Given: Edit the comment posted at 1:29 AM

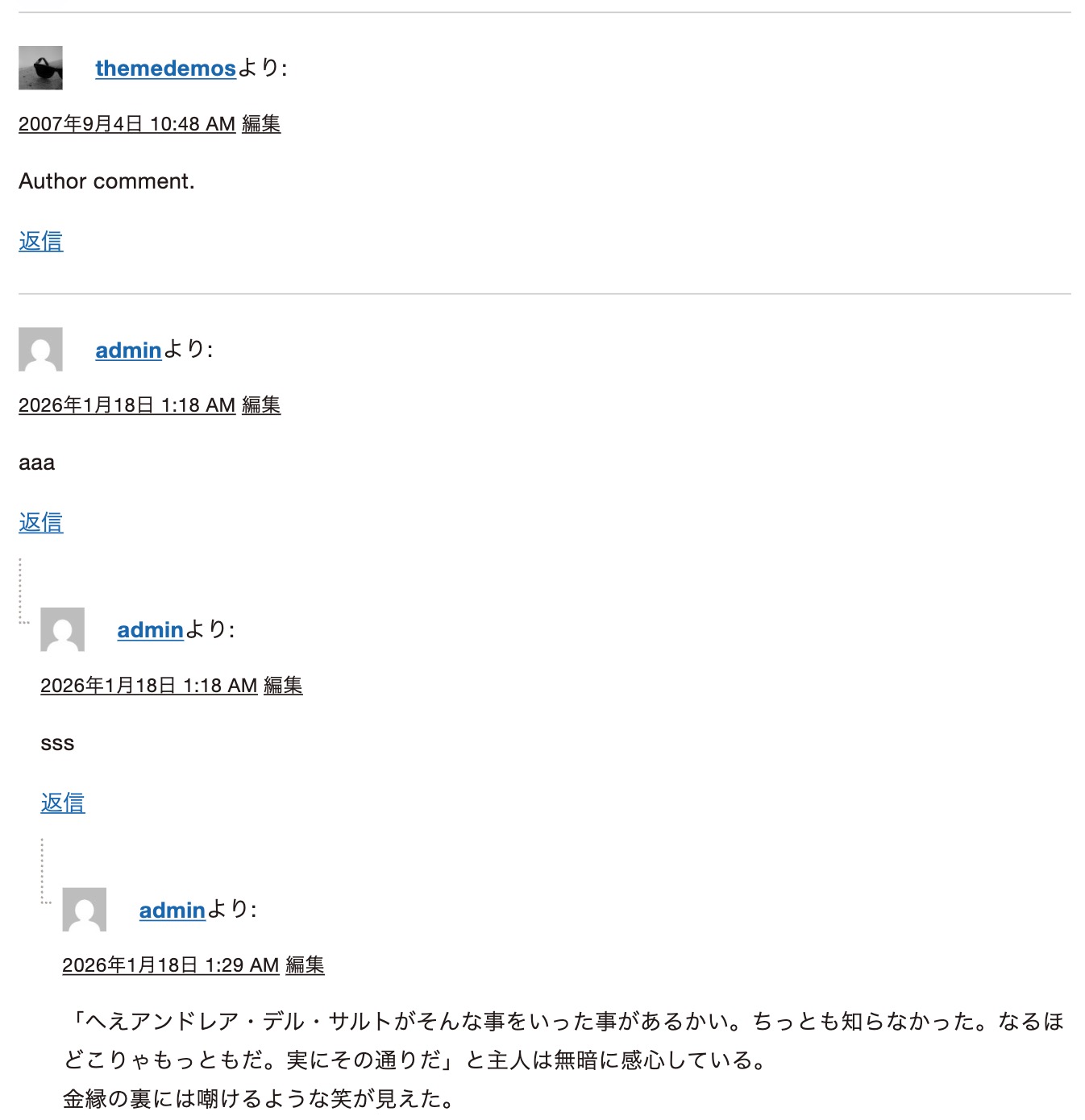Looking at the screenshot, I should [305, 965].
